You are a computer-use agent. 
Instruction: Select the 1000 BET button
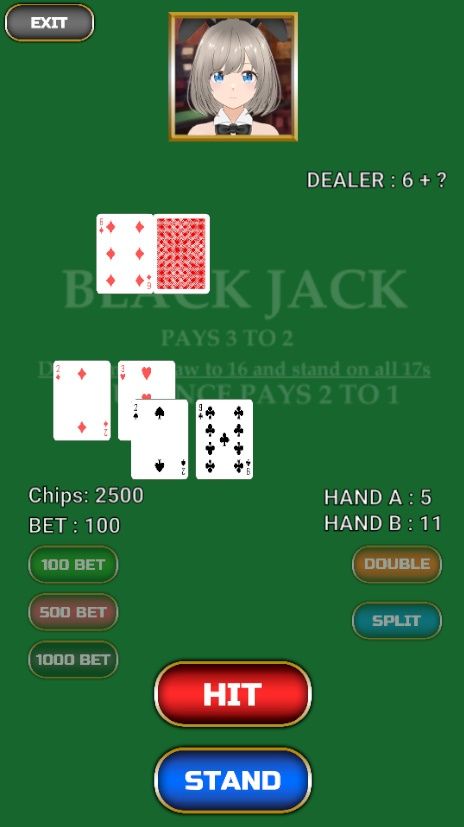(73, 659)
